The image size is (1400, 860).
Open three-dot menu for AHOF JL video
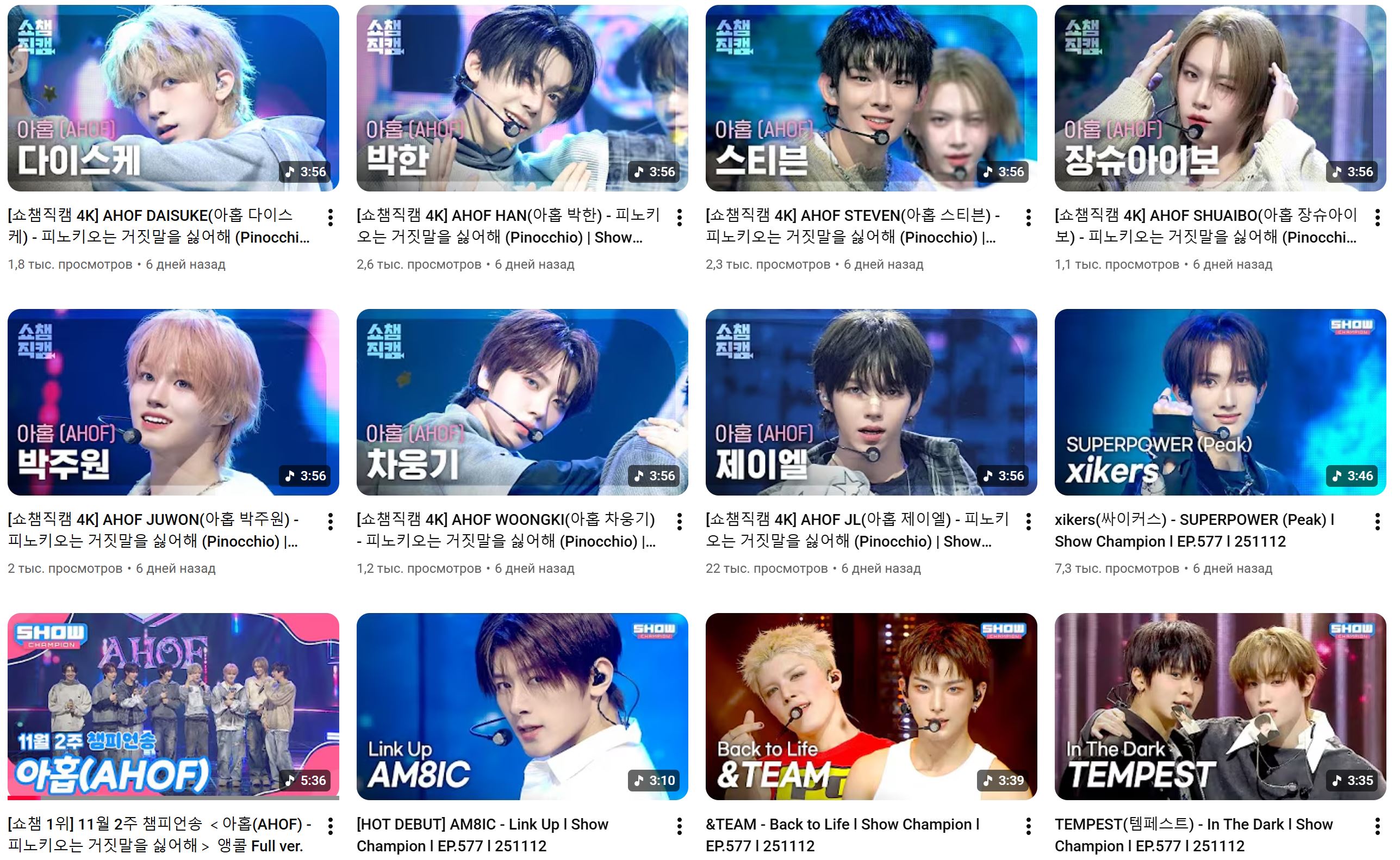1028,522
